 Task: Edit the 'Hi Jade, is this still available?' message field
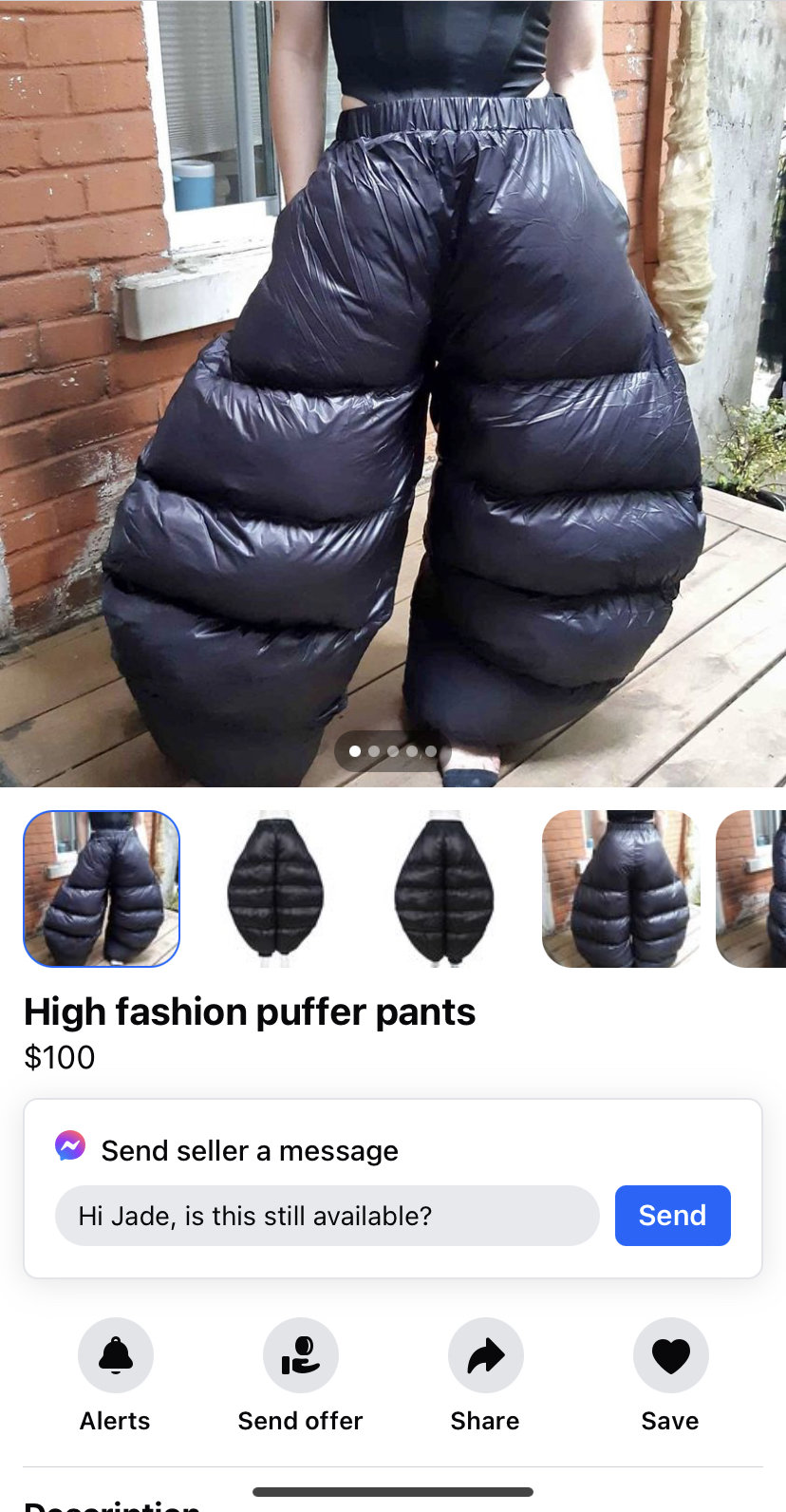[x=327, y=1216]
